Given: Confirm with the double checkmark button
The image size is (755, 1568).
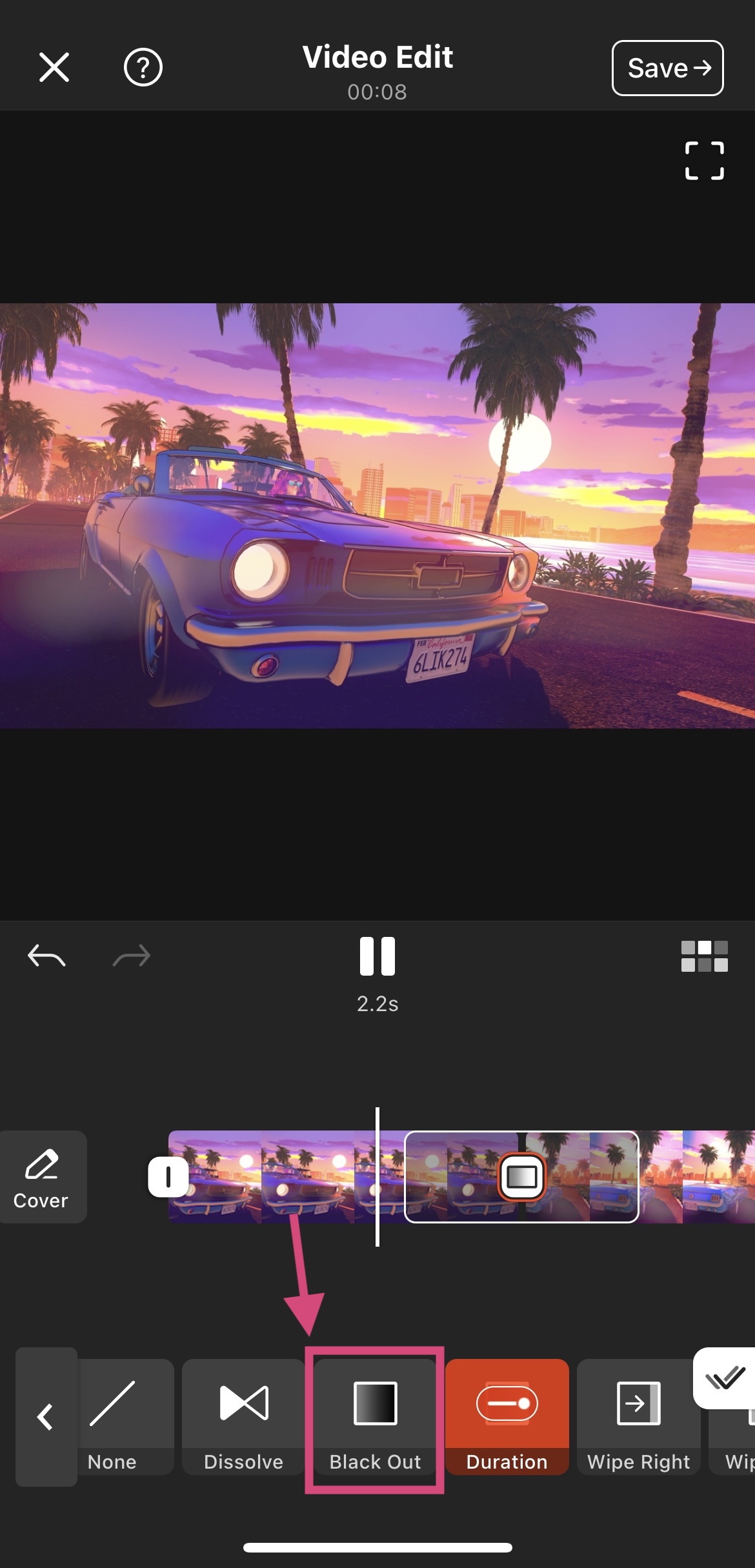Looking at the screenshot, I should [x=725, y=1379].
